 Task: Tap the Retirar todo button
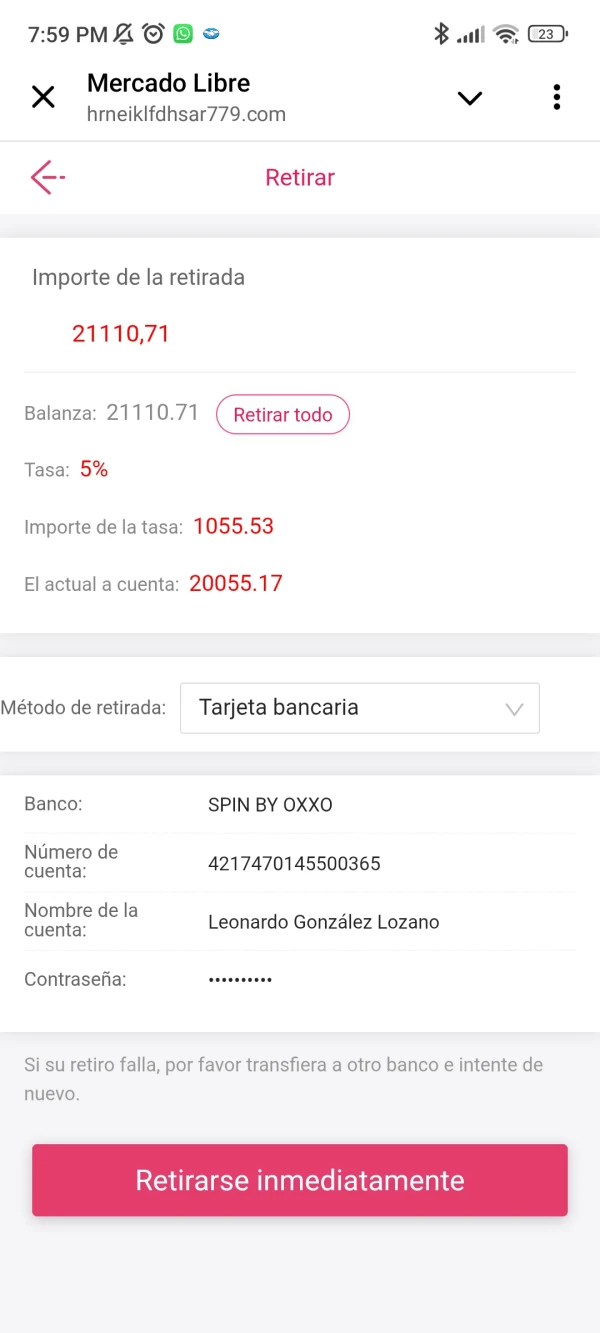pos(283,415)
